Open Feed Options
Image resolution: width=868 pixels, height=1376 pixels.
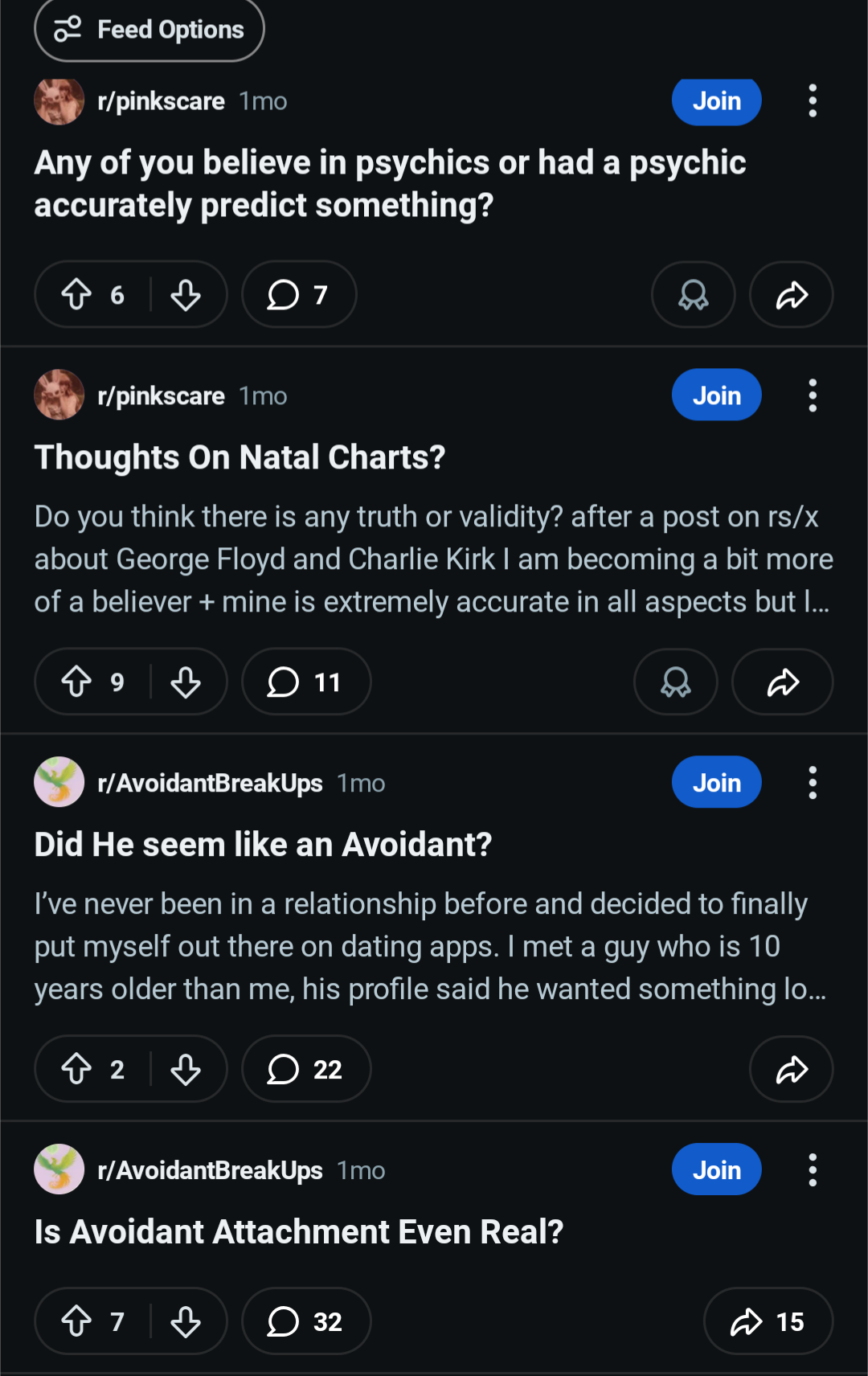(x=149, y=30)
